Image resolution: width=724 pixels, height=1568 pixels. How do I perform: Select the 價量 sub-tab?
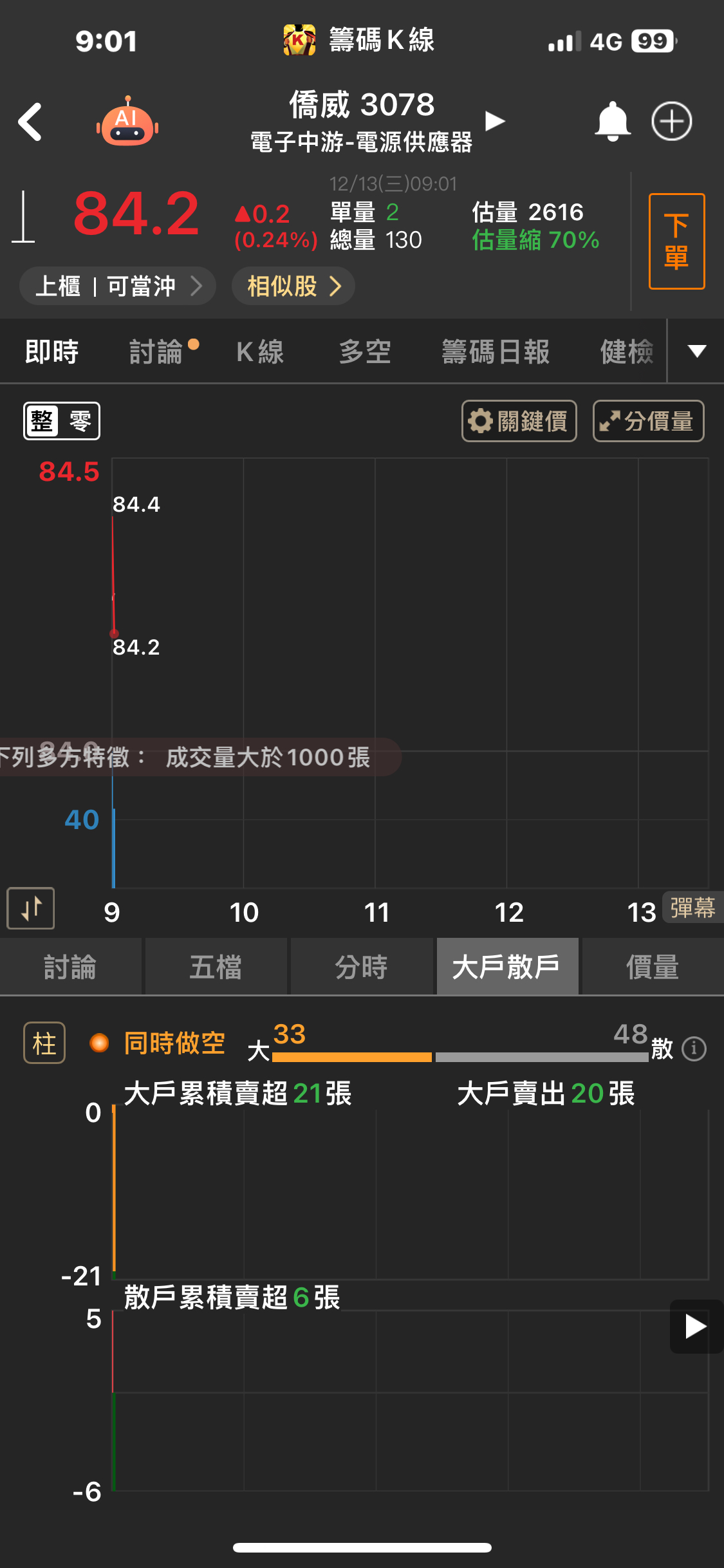coord(653,967)
